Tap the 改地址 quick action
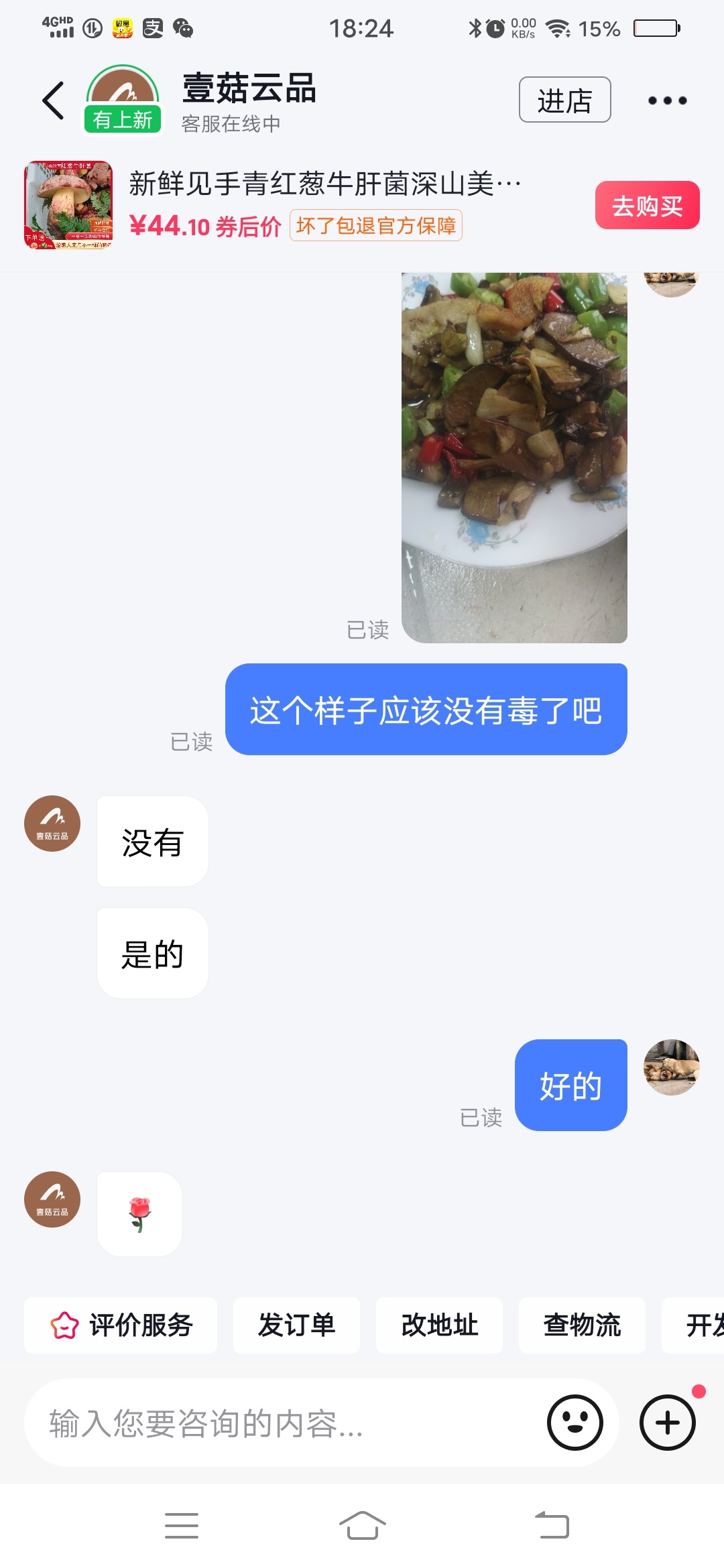The width and height of the screenshot is (724, 1568). click(x=439, y=1325)
